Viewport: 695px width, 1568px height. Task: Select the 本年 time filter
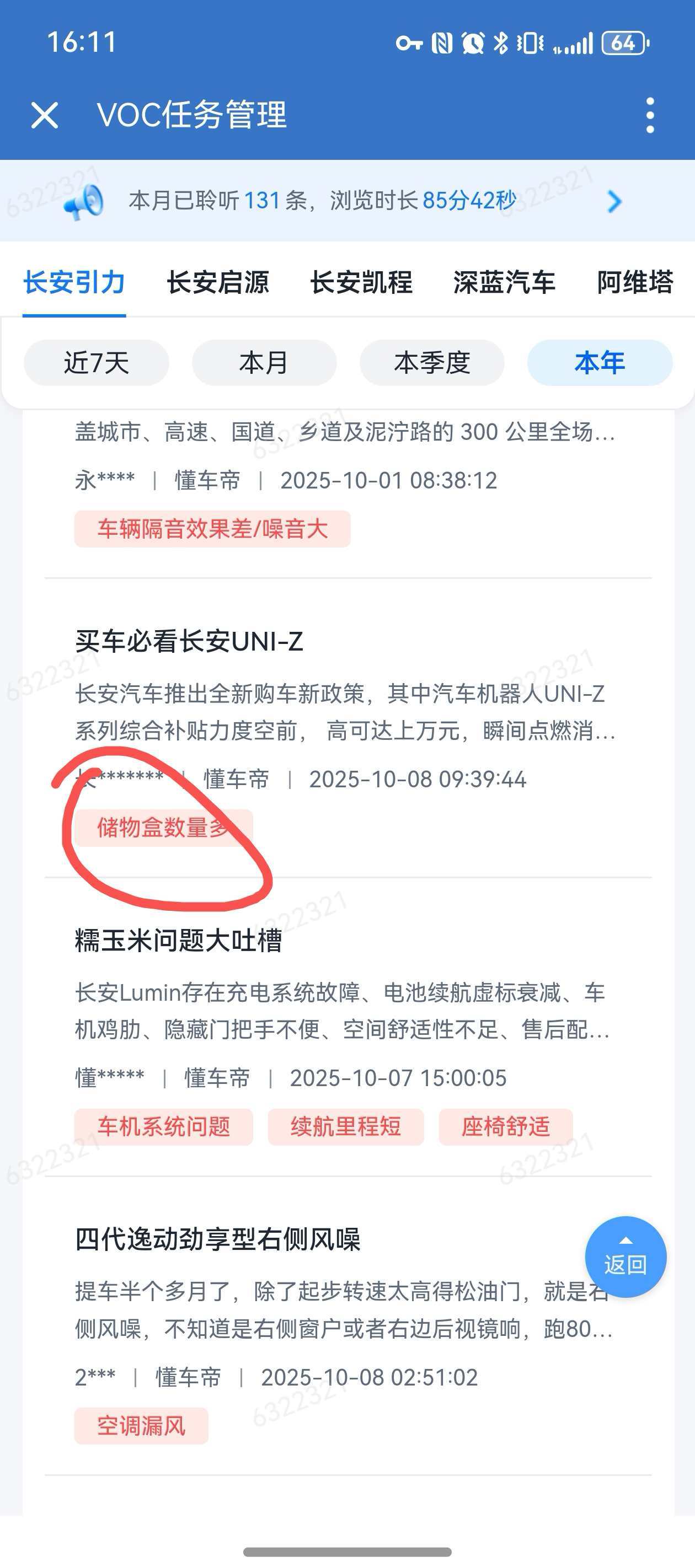coord(600,363)
